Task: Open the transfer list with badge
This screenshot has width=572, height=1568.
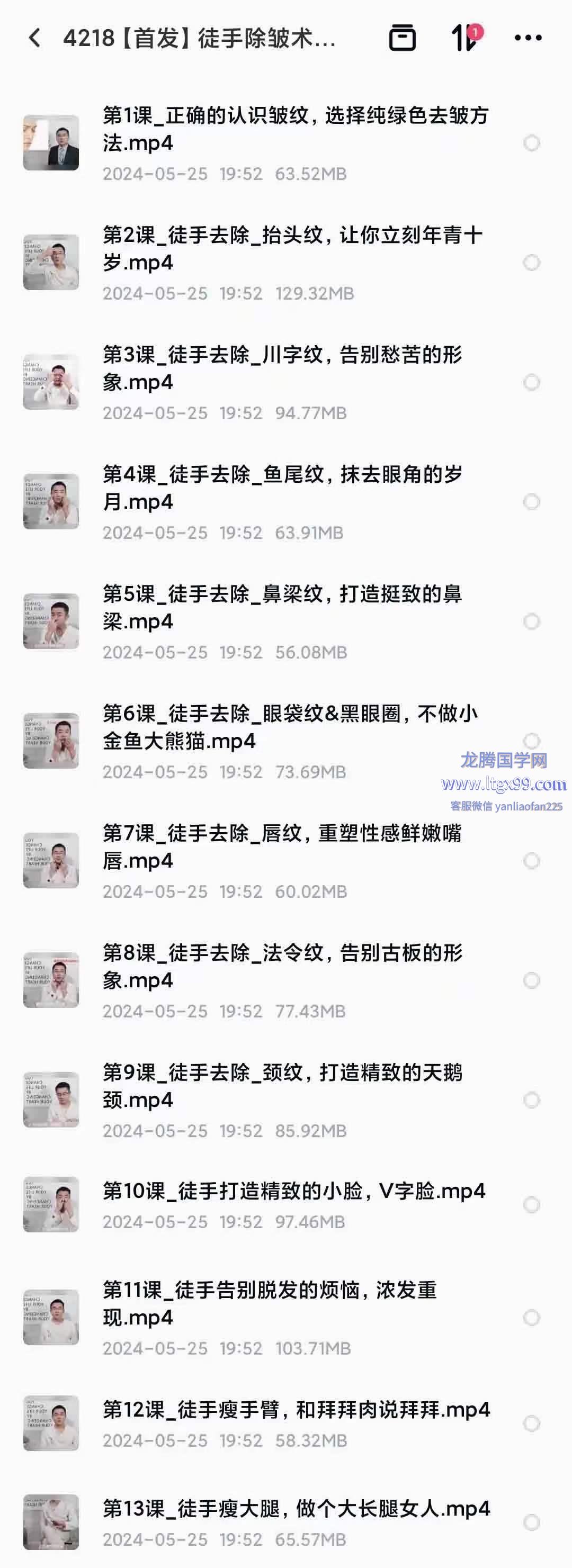Action: 466,38
